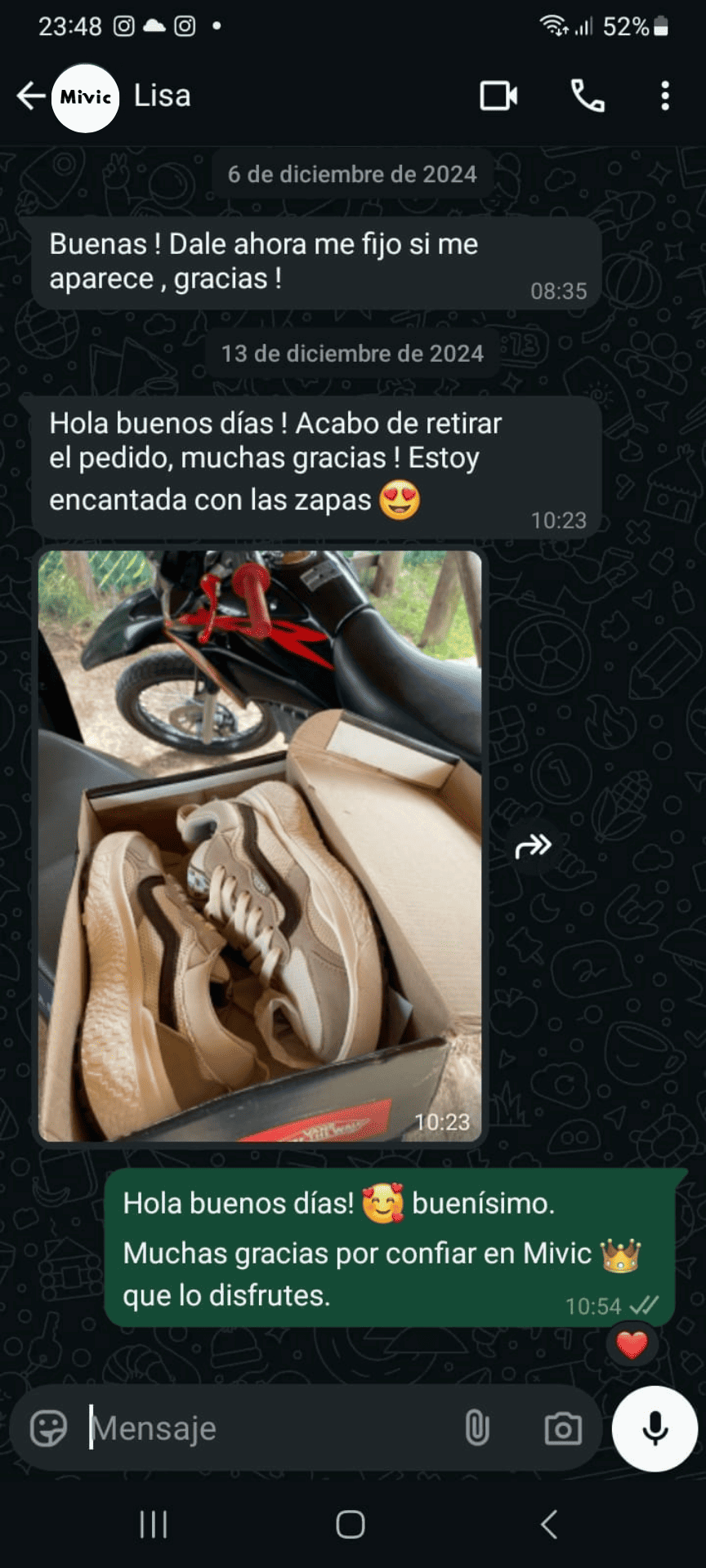Image resolution: width=706 pixels, height=1568 pixels.
Task: Open the shoes photo sent at 10:23
Action: (x=260, y=845)
